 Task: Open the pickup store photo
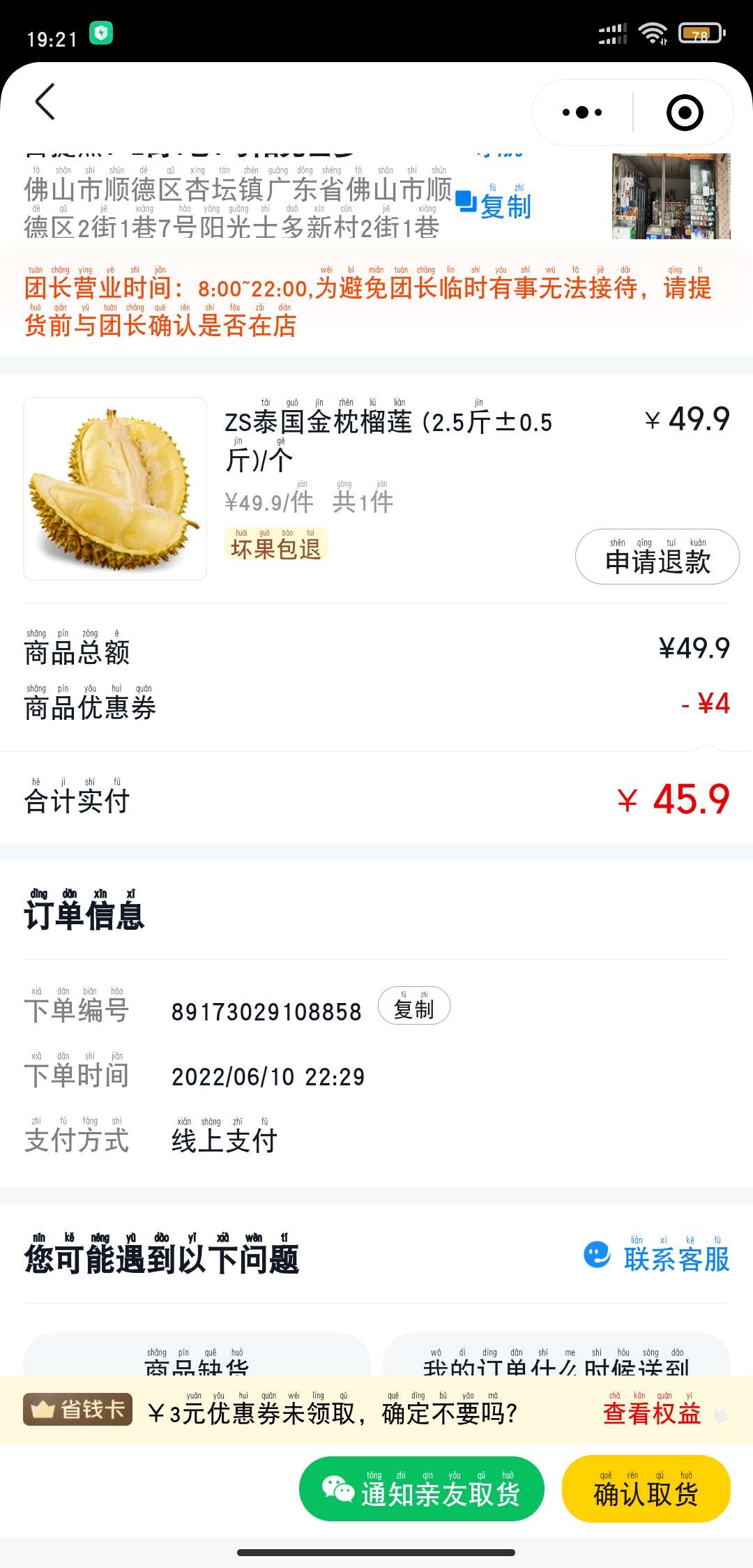(x=671, y=197)
